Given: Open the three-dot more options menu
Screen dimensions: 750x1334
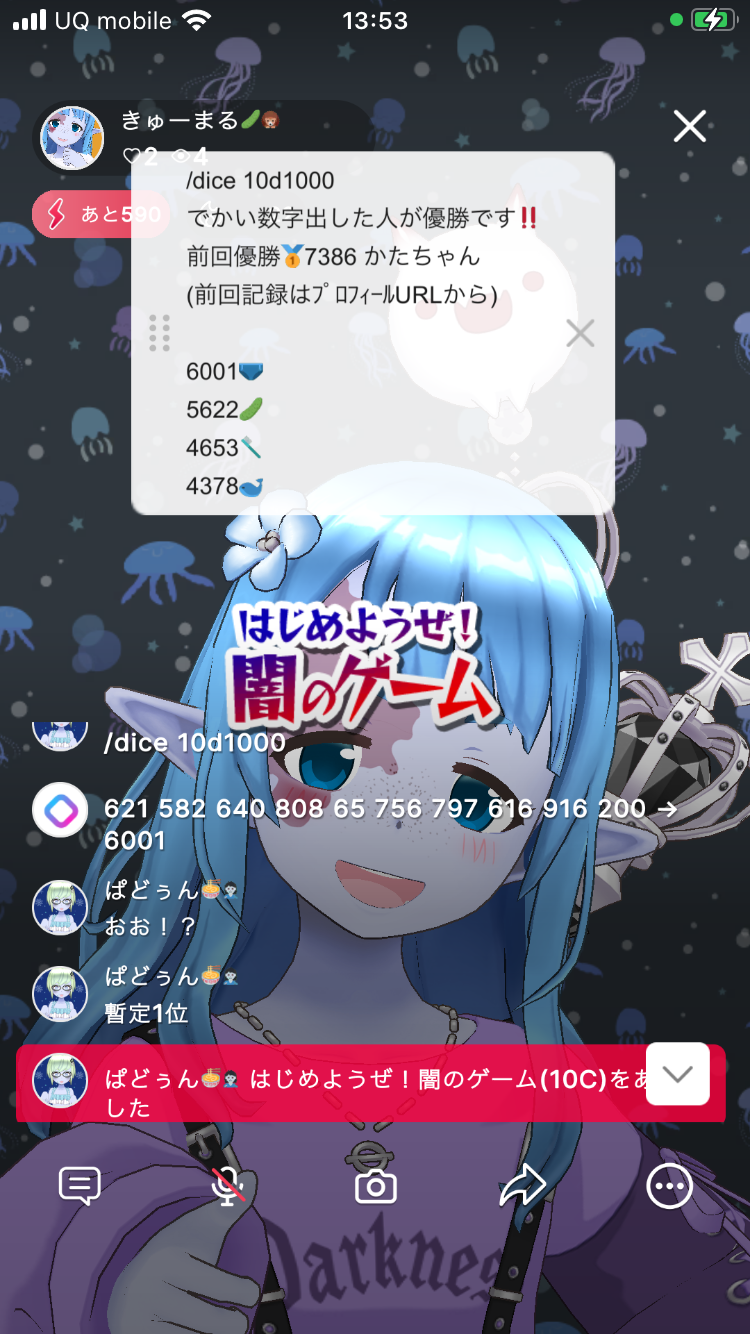Looking at the screenshot, I should tap(669, 1186).
